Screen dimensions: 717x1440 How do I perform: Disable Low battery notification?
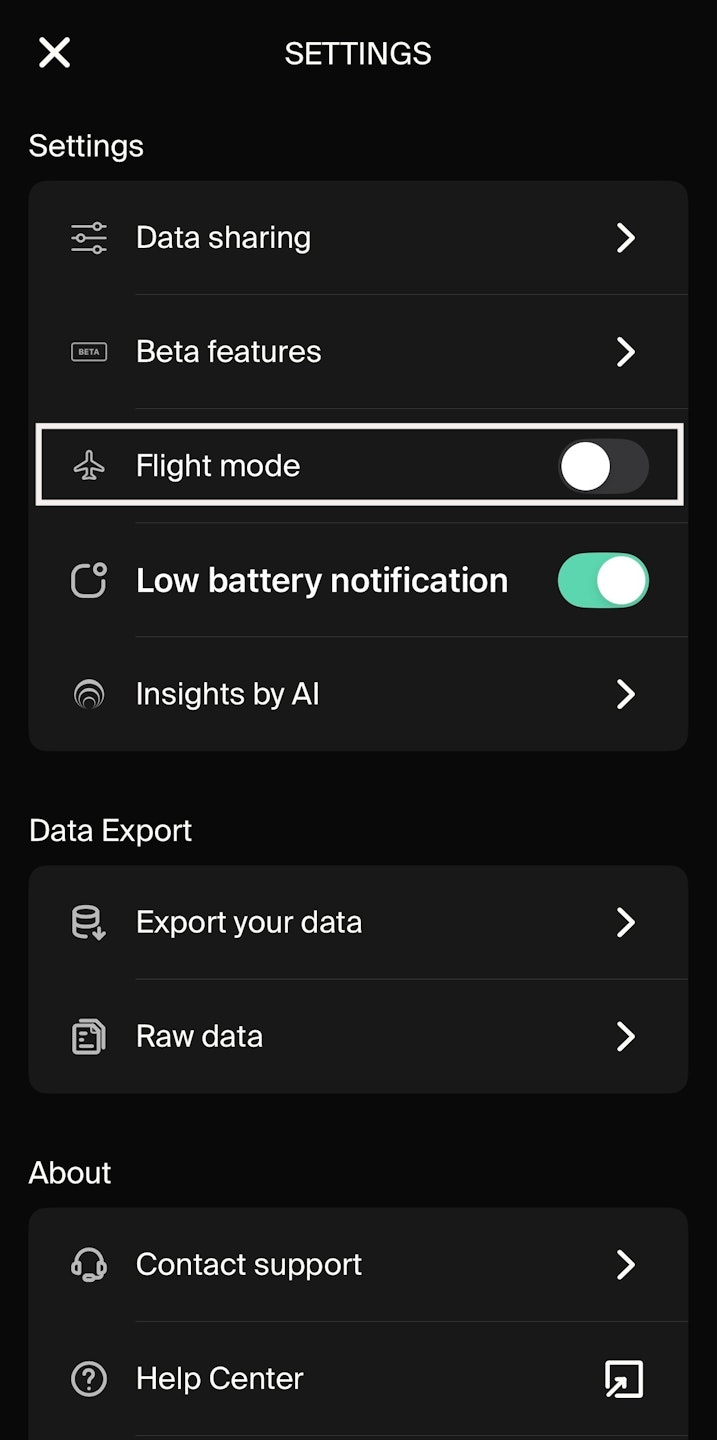[x=602, y=580]
